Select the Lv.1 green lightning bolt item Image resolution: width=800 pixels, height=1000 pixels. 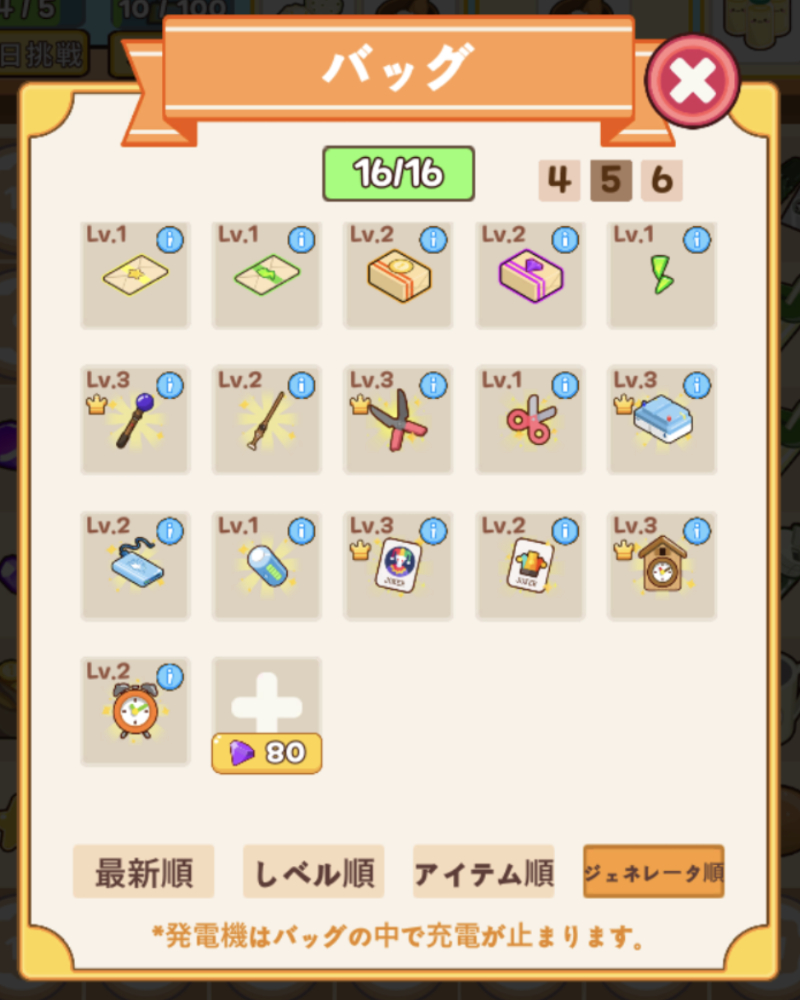click(661, 276)
